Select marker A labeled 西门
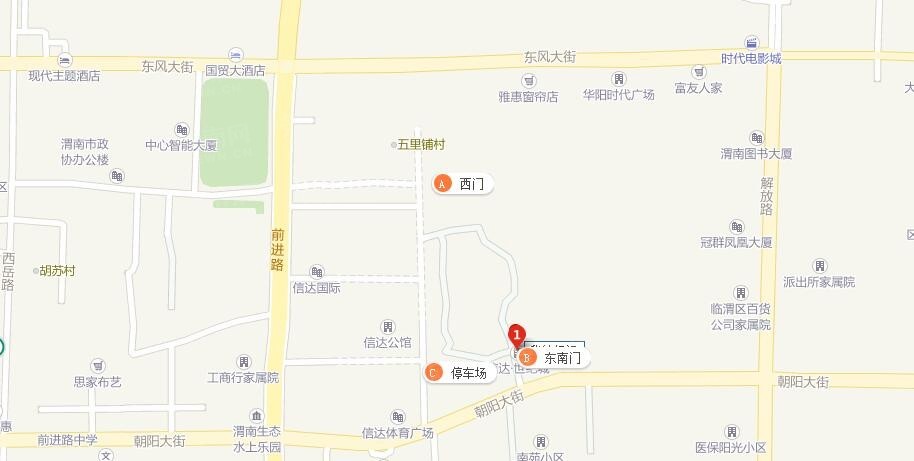The width and height of the screenshot is (914, 461). pos(443,183)
